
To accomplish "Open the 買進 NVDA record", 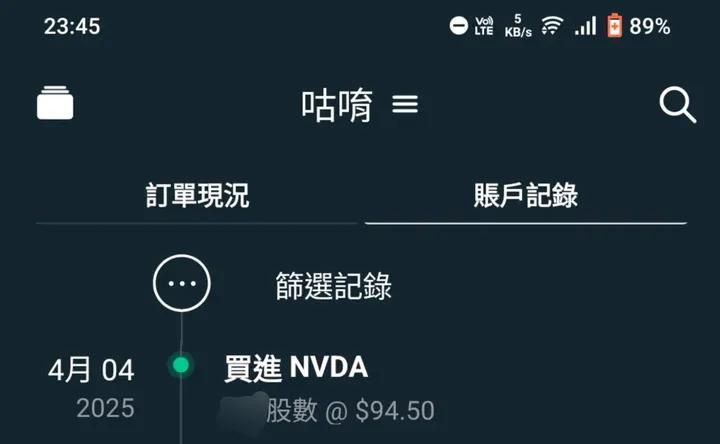I will click(x=330, y=387).
